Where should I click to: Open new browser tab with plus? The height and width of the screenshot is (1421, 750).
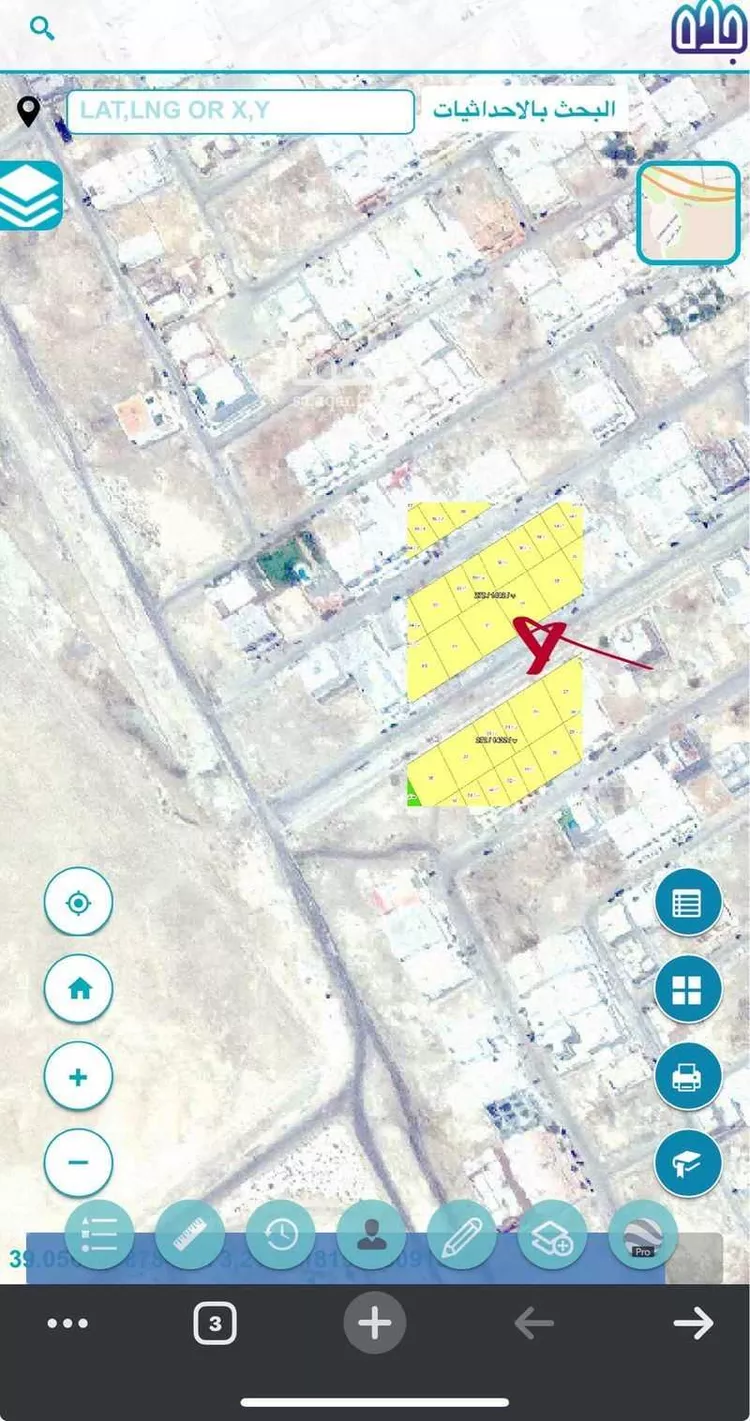coord(375,1324)
